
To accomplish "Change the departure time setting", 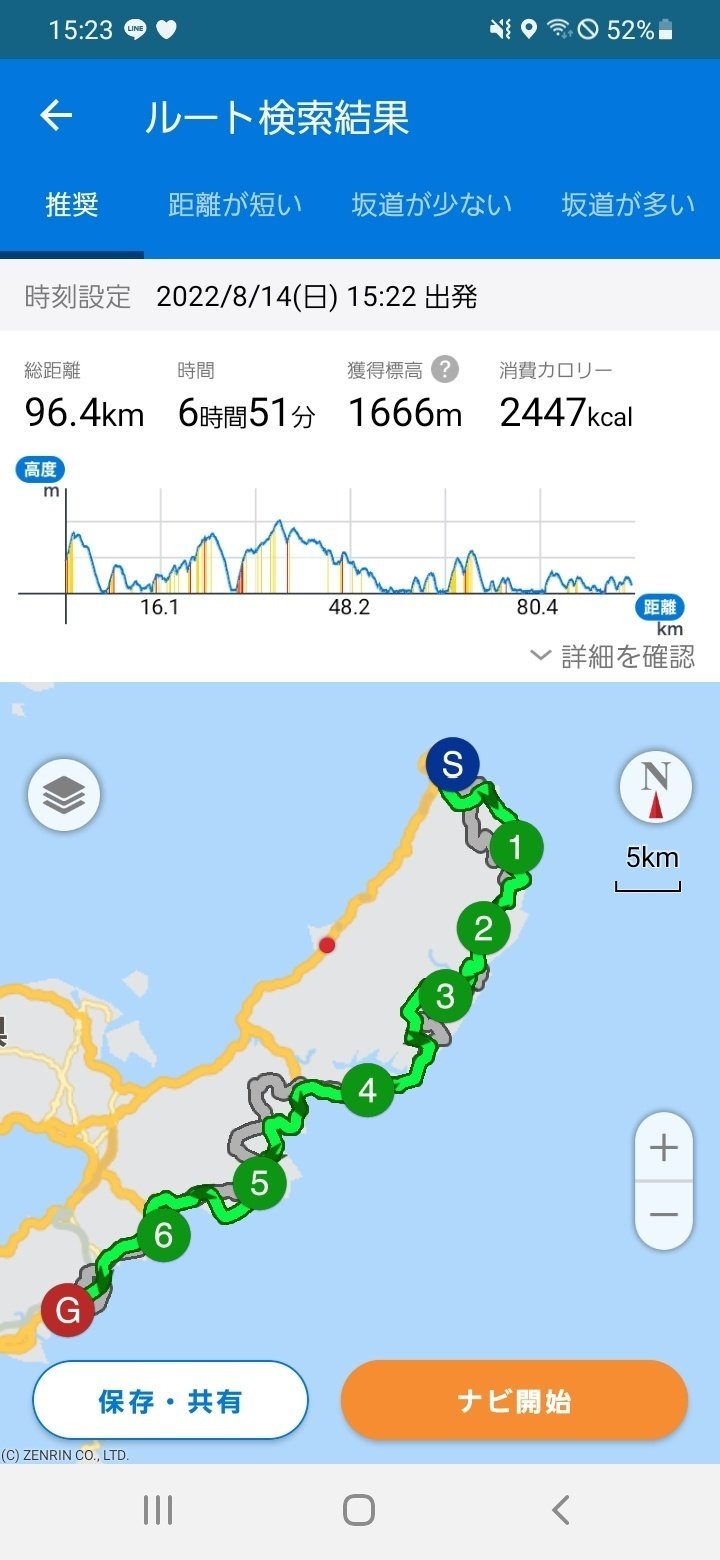I will click(x=360, y=296).
